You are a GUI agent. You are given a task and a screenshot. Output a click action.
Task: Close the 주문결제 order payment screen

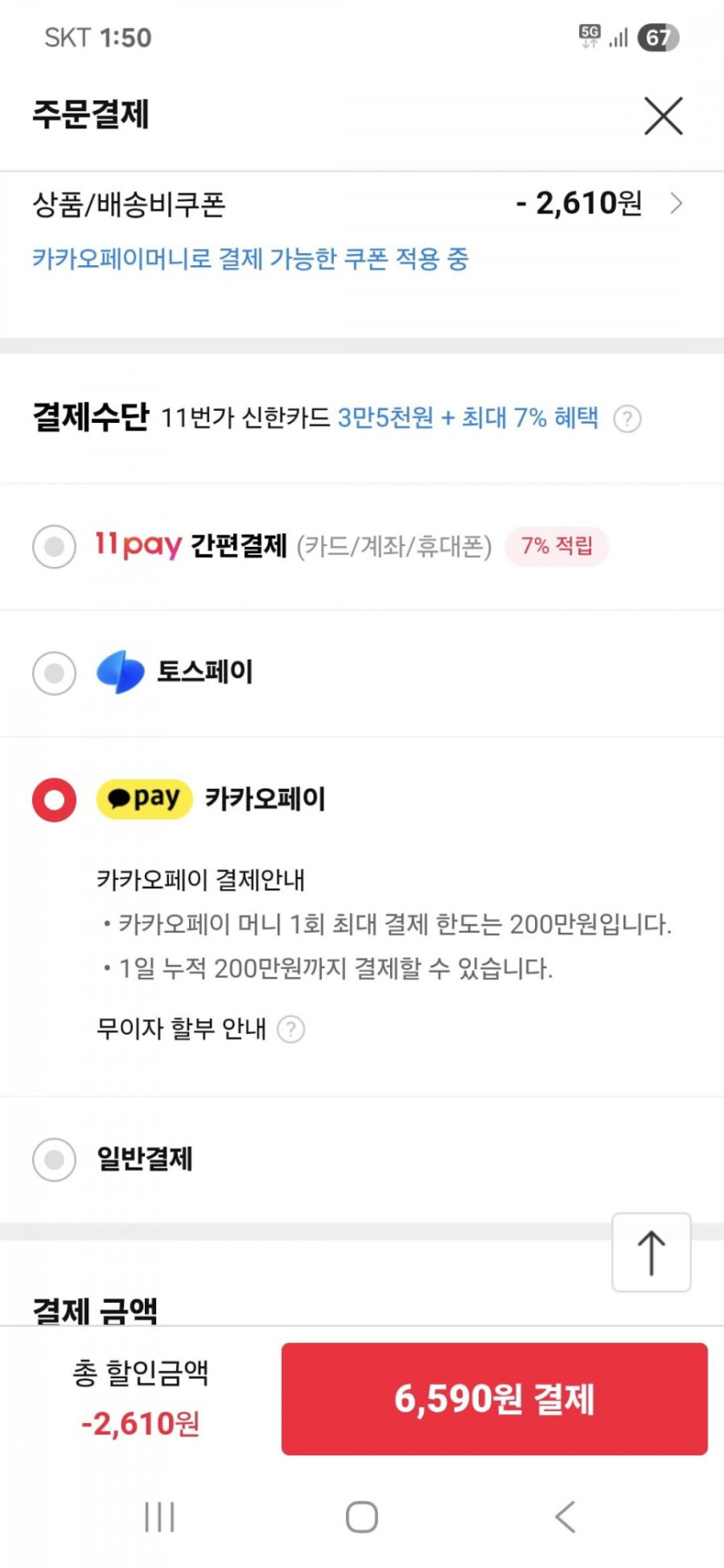[663, 115]
